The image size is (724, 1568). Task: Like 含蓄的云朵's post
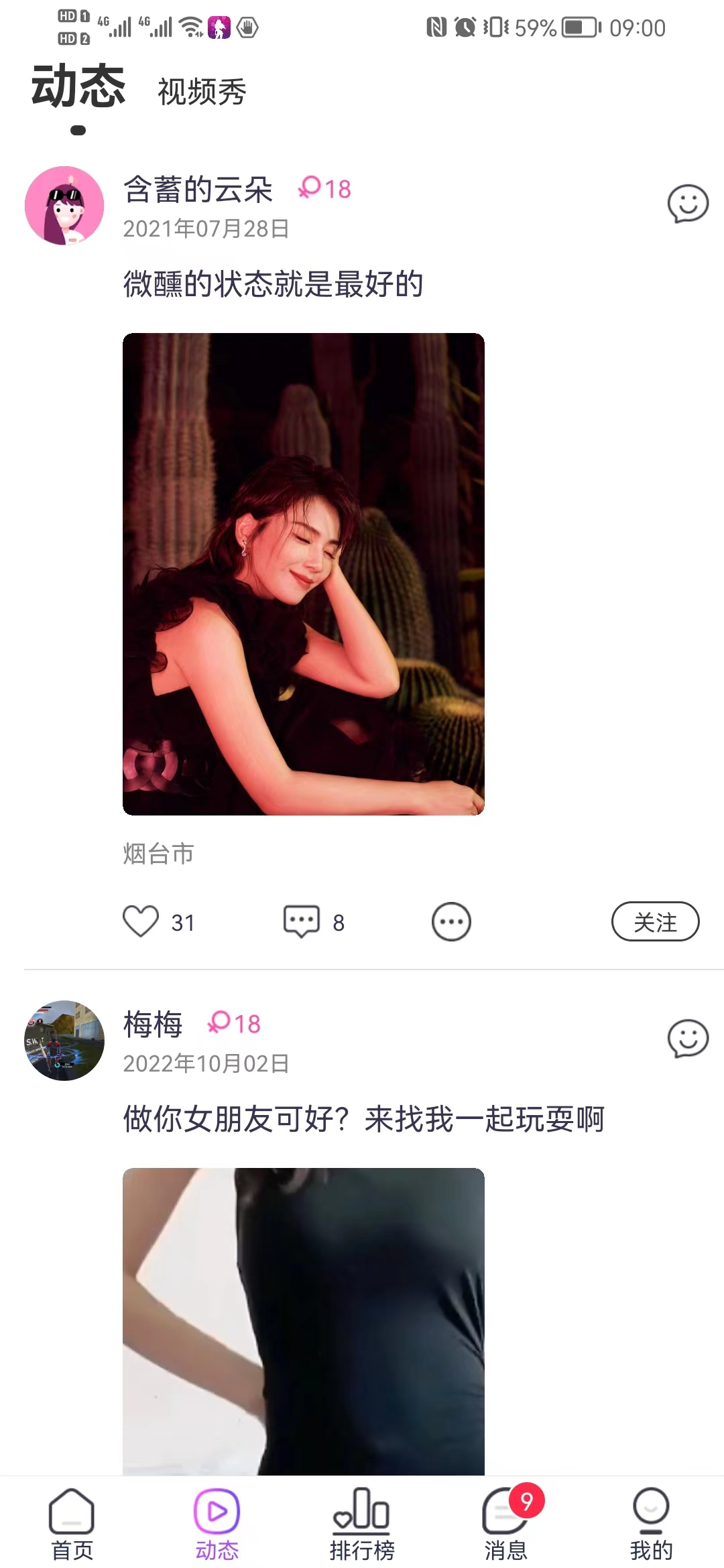pos(141,921)
